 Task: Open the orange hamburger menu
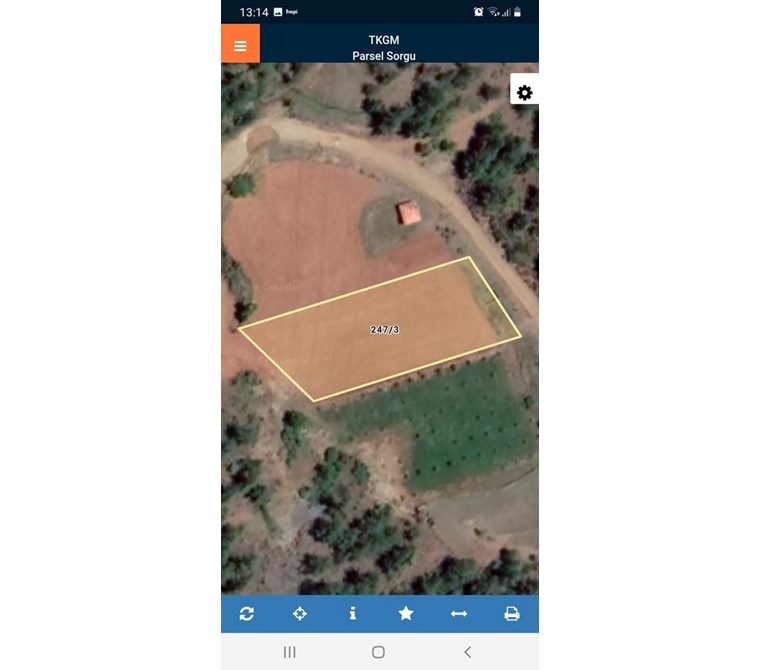click(x=240, y=46)
